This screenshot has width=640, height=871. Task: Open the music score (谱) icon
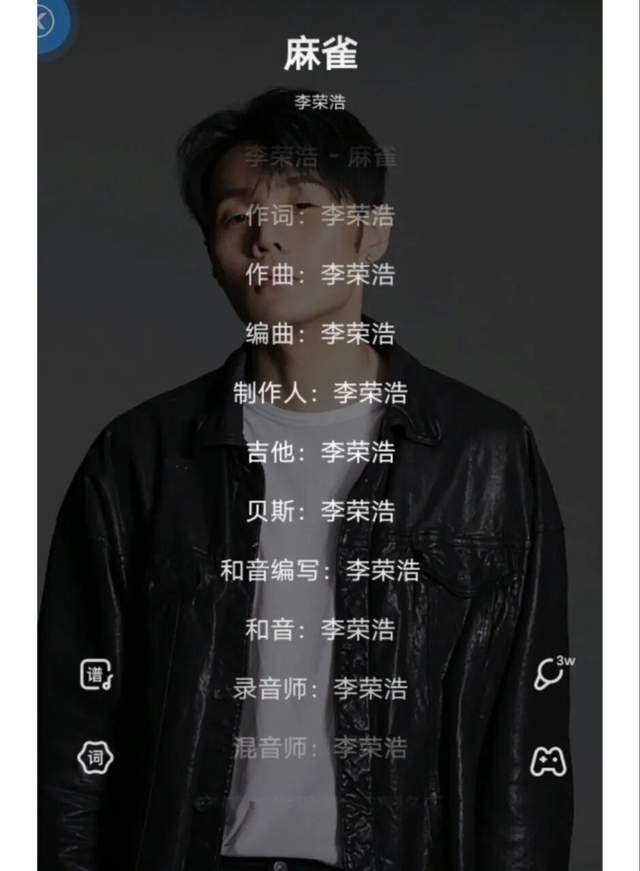pos(95,676)
